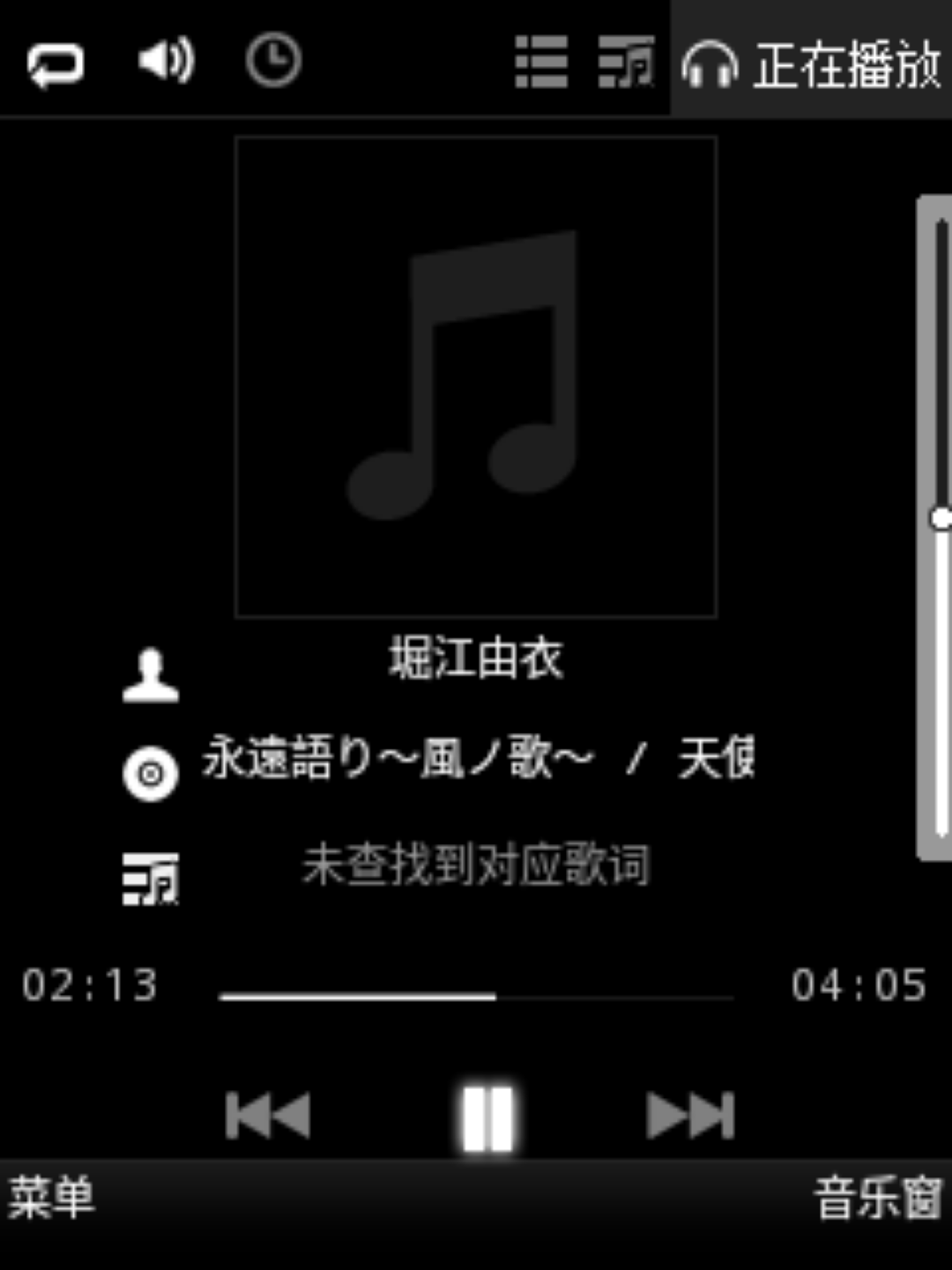Switch to the lyrics view tab
This screenshot has height=1270, width=952.
pyautogui.click(x=626, y=63)
